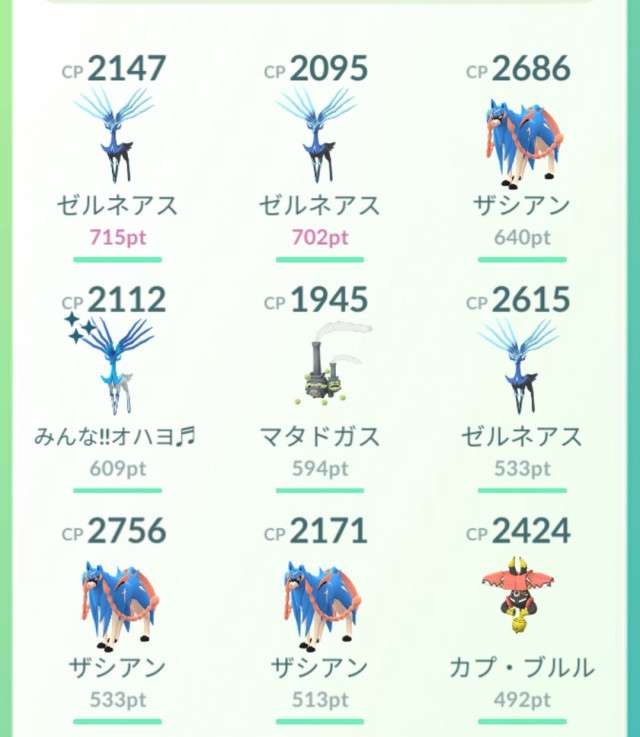Open the ゼルネアス with CP 2147
This screenshot has height=737, width=640.
[117, 140]
